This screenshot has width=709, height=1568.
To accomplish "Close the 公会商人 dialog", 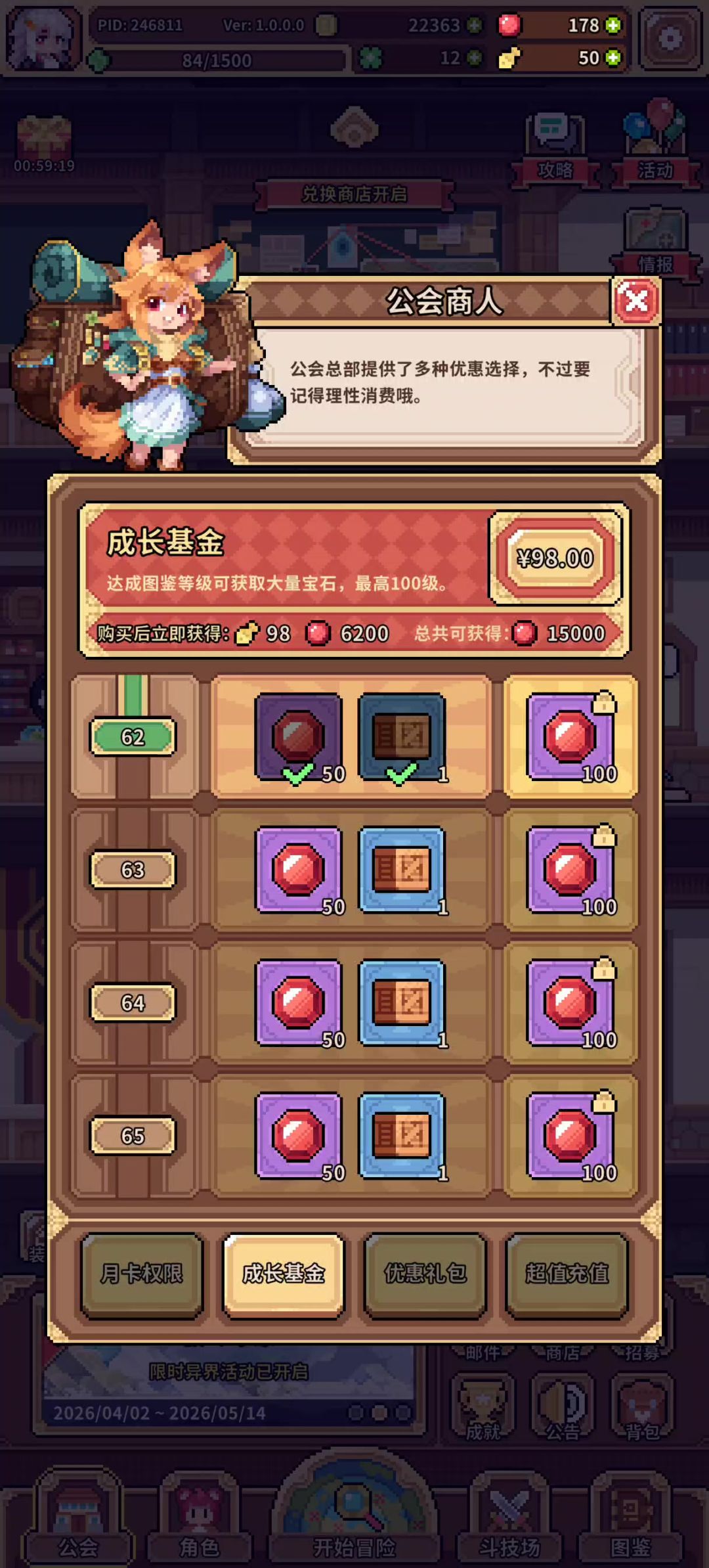I will pyautogui.click(x=635, y=302).
